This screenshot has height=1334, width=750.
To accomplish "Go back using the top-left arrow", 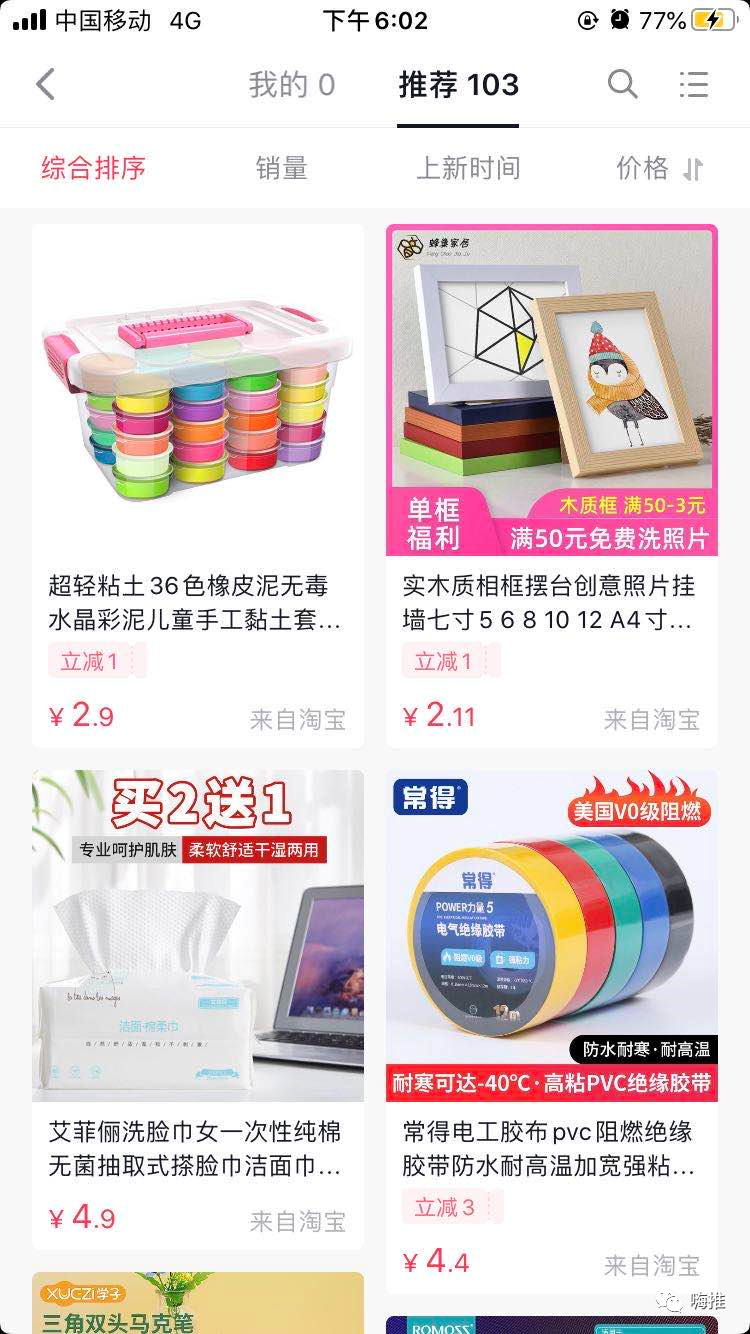I will tap(46, 85).
